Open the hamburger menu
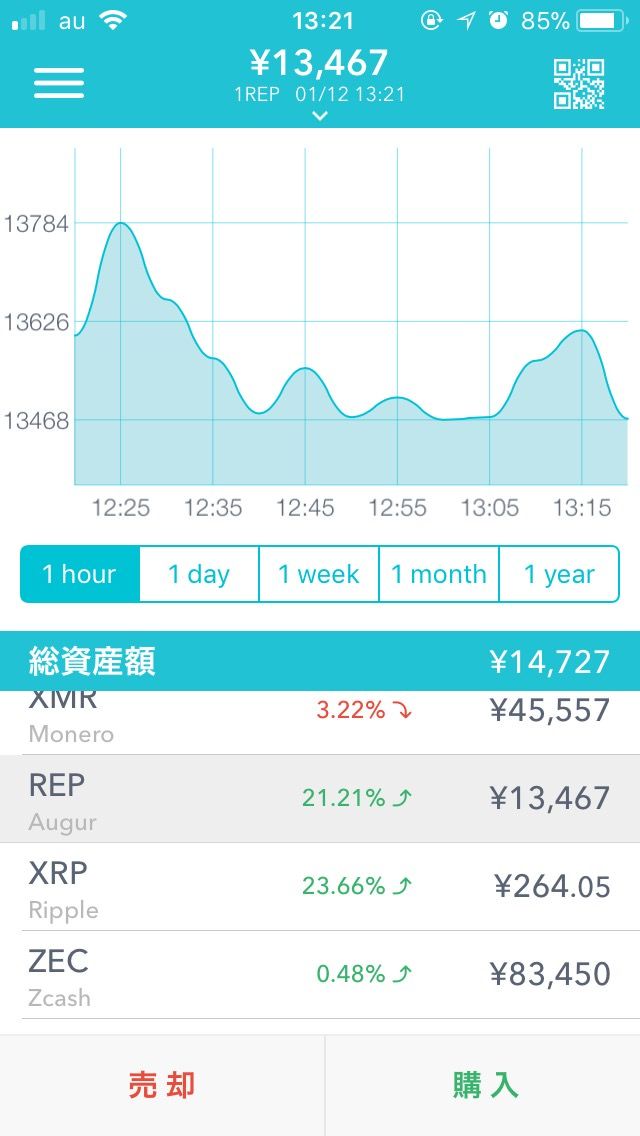The image size is (640, 1136). point(59,84)
